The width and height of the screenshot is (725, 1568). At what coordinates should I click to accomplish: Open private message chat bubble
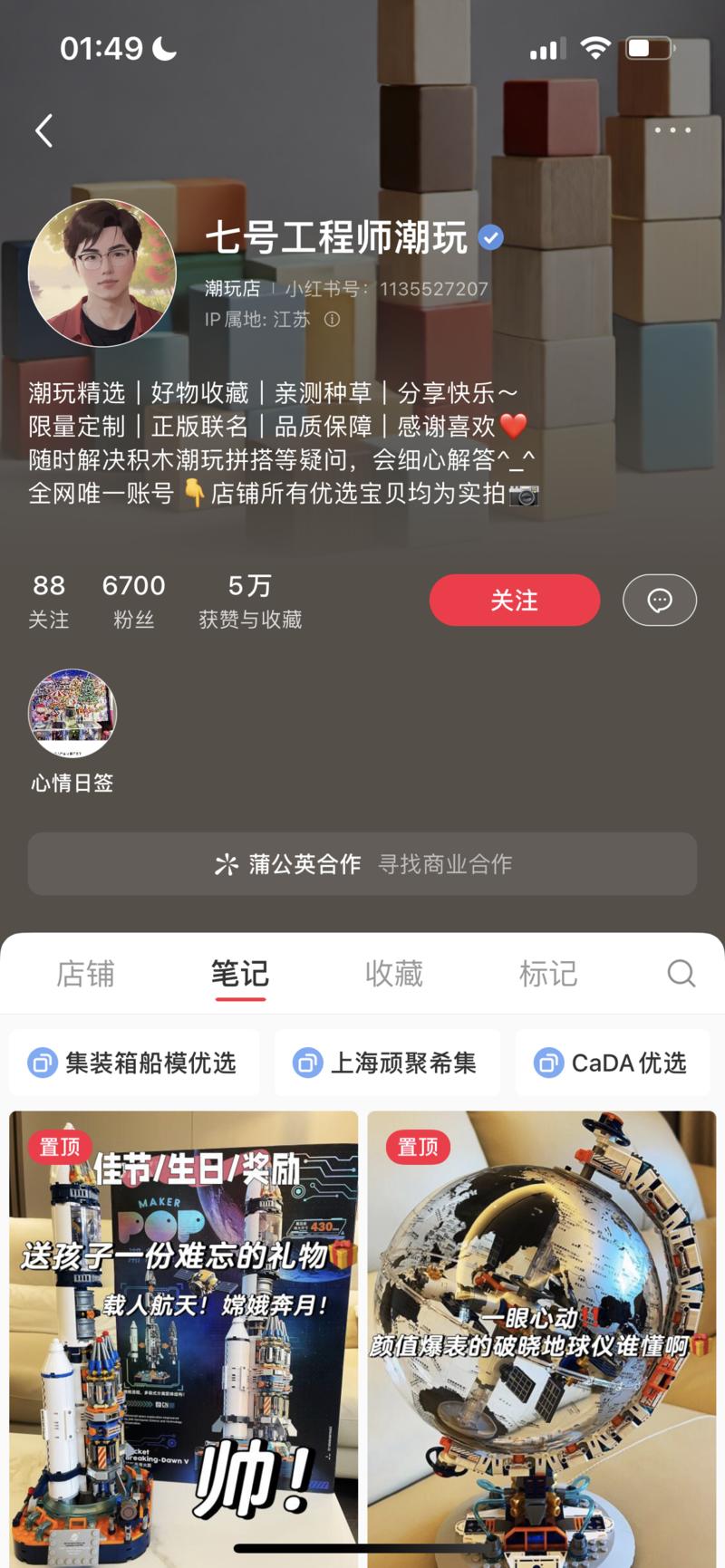[659, 600]
